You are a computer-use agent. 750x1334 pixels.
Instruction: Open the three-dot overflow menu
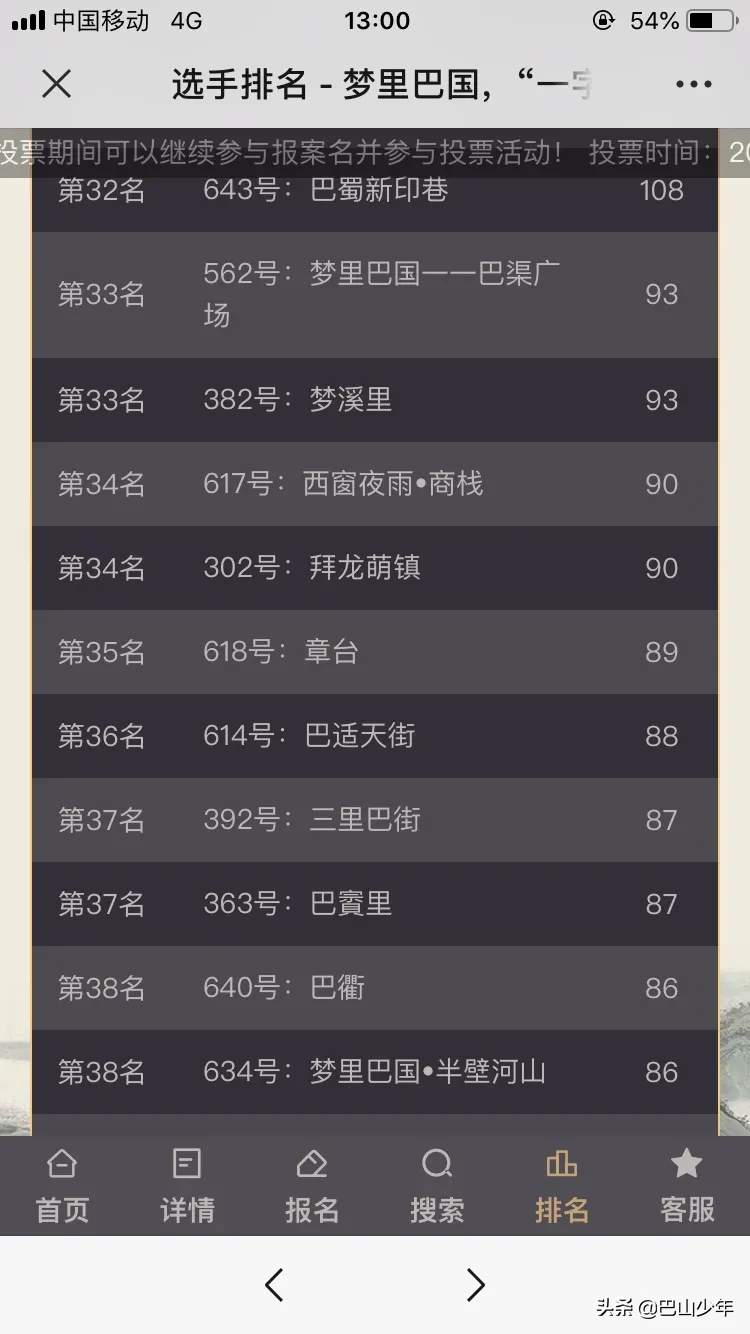(693, 85)
